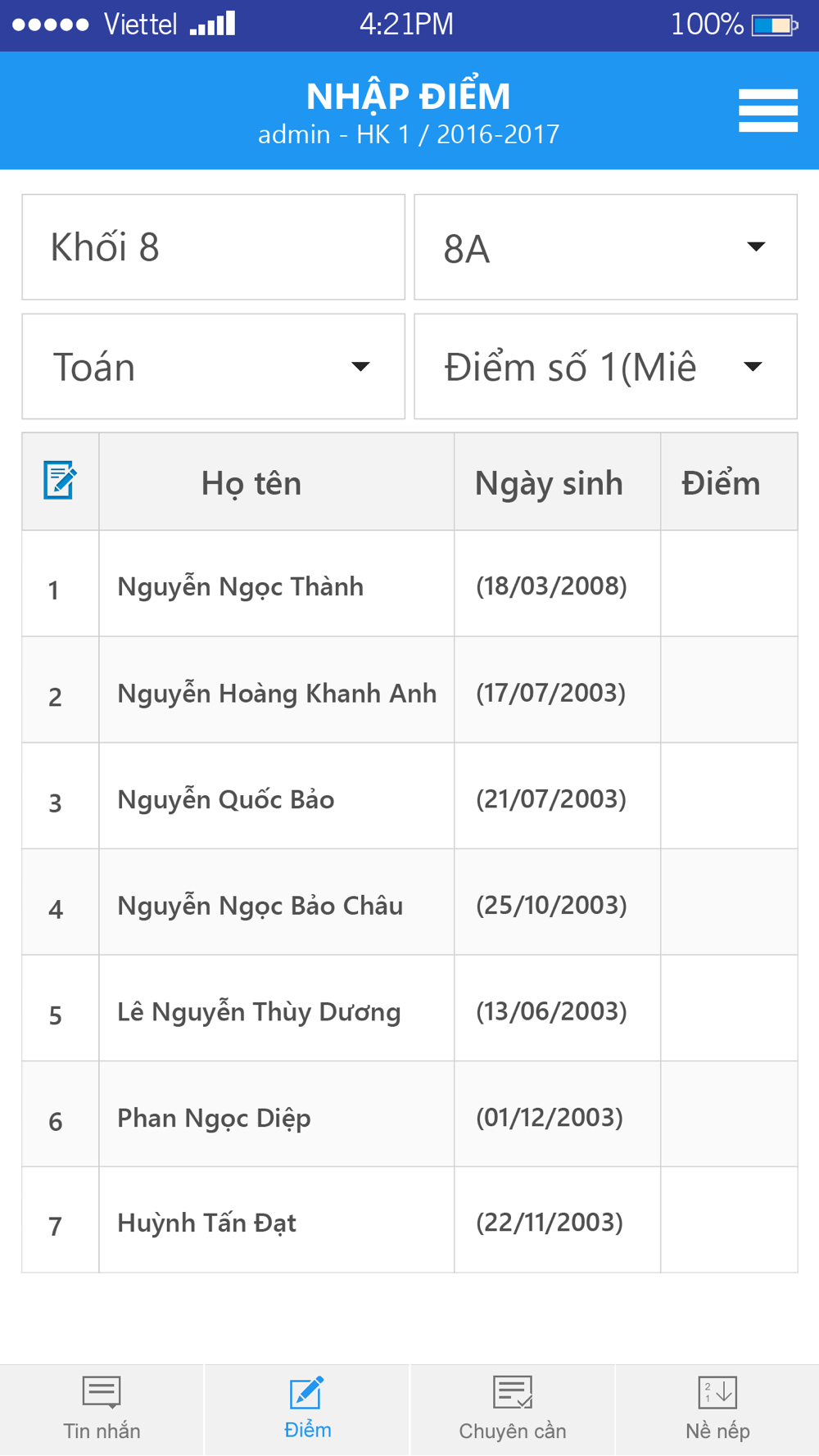The height and width of the screenshot is (1456, 819).
Task: Switch to the Tin nhắn tab
Action: [102, 1410]
